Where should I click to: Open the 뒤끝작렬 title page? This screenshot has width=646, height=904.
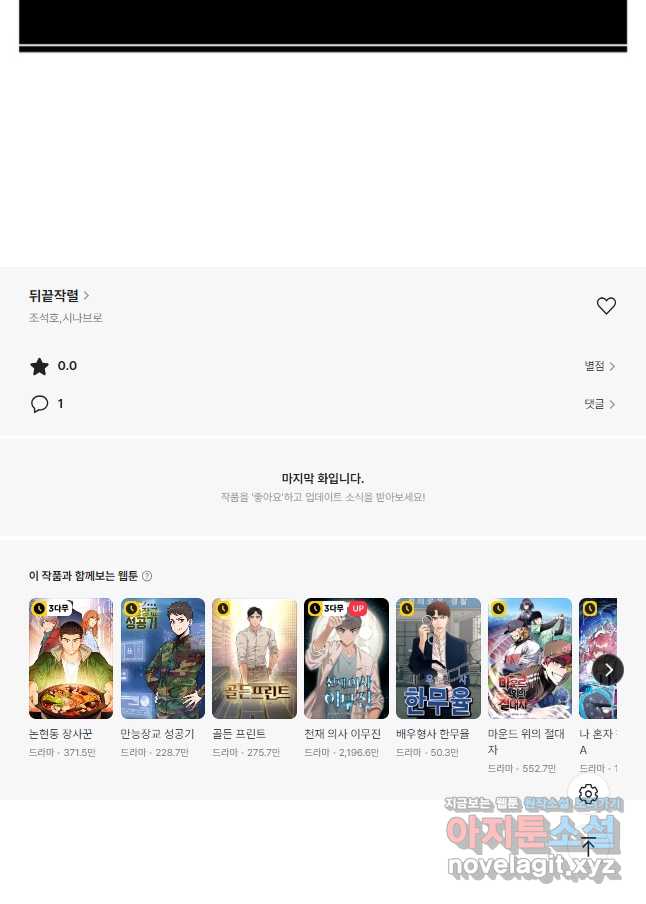[59, 295]
